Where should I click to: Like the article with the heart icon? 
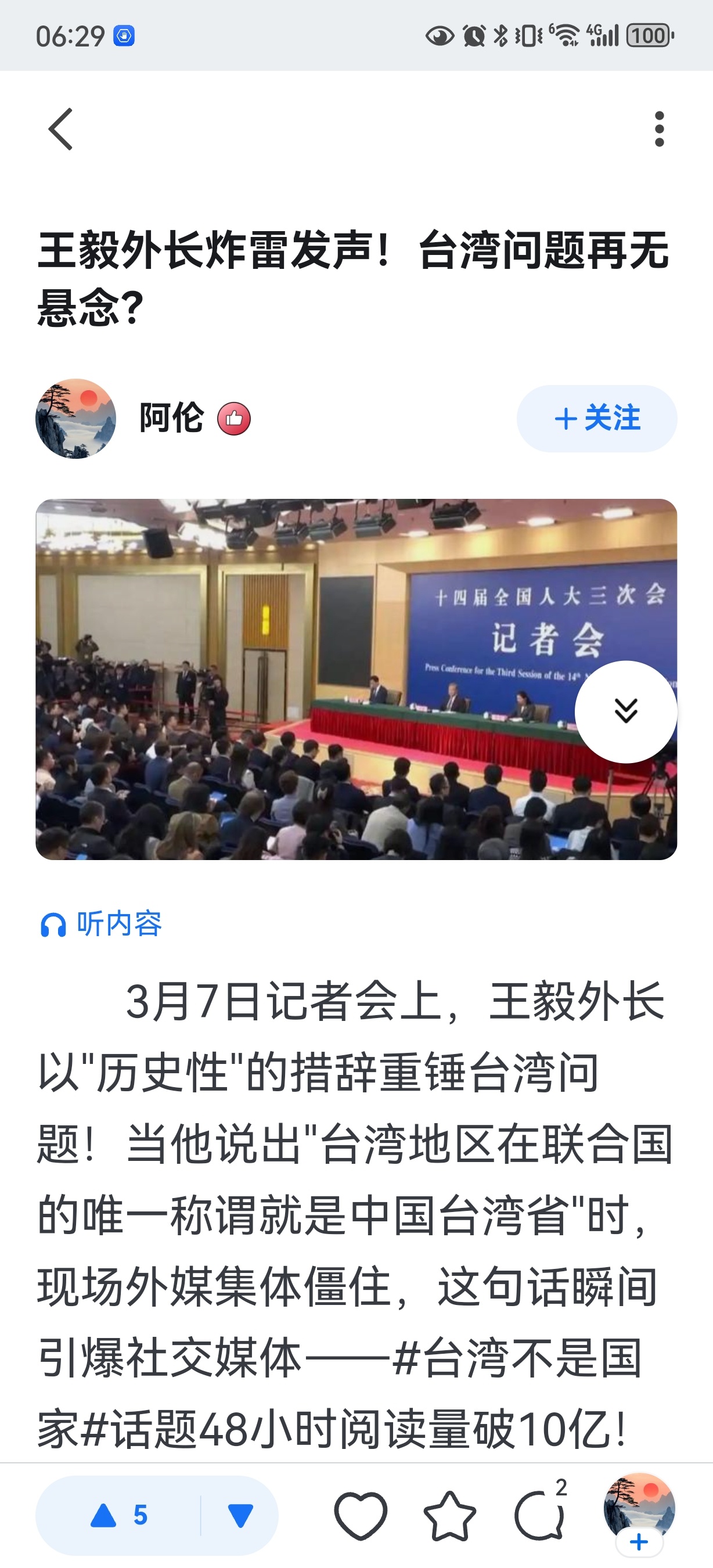point(361,1516)
